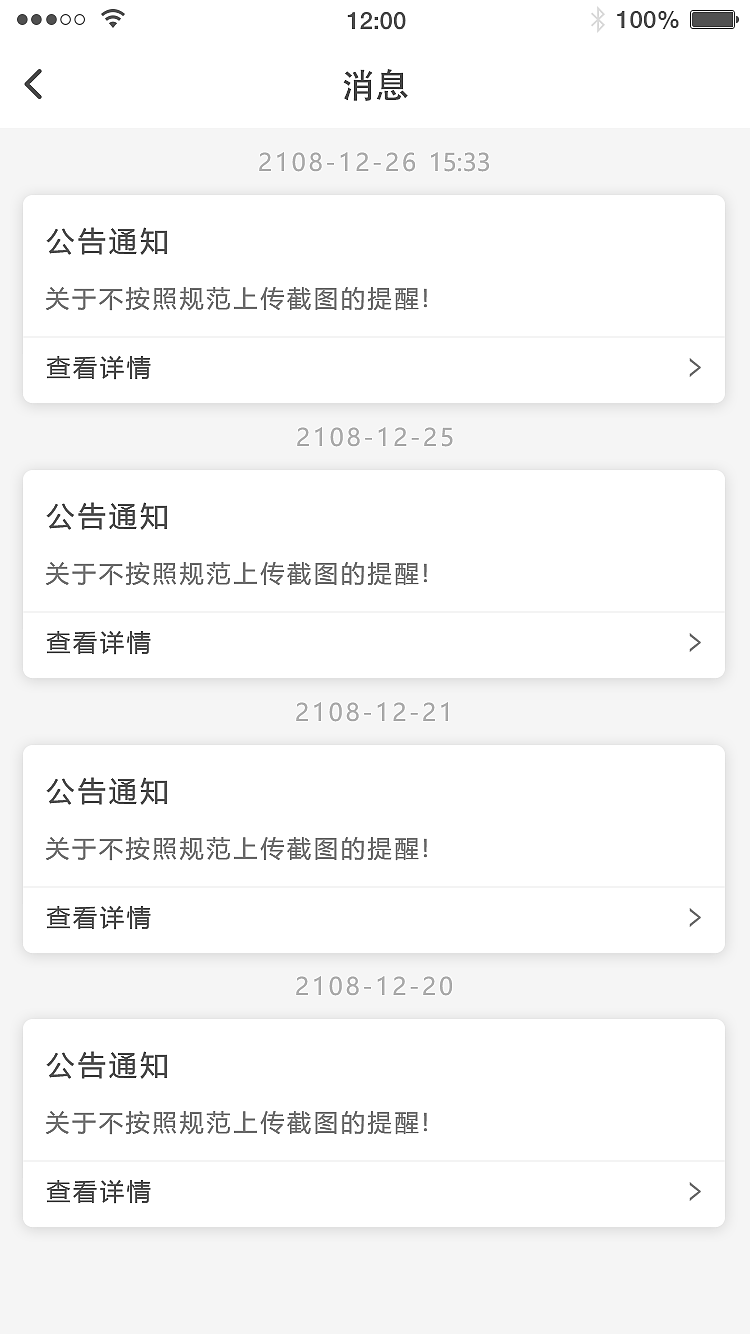Tap 查看详情 on the 2108-12-25 notice
Screen dimensions: 750x1334
[97, 643]
